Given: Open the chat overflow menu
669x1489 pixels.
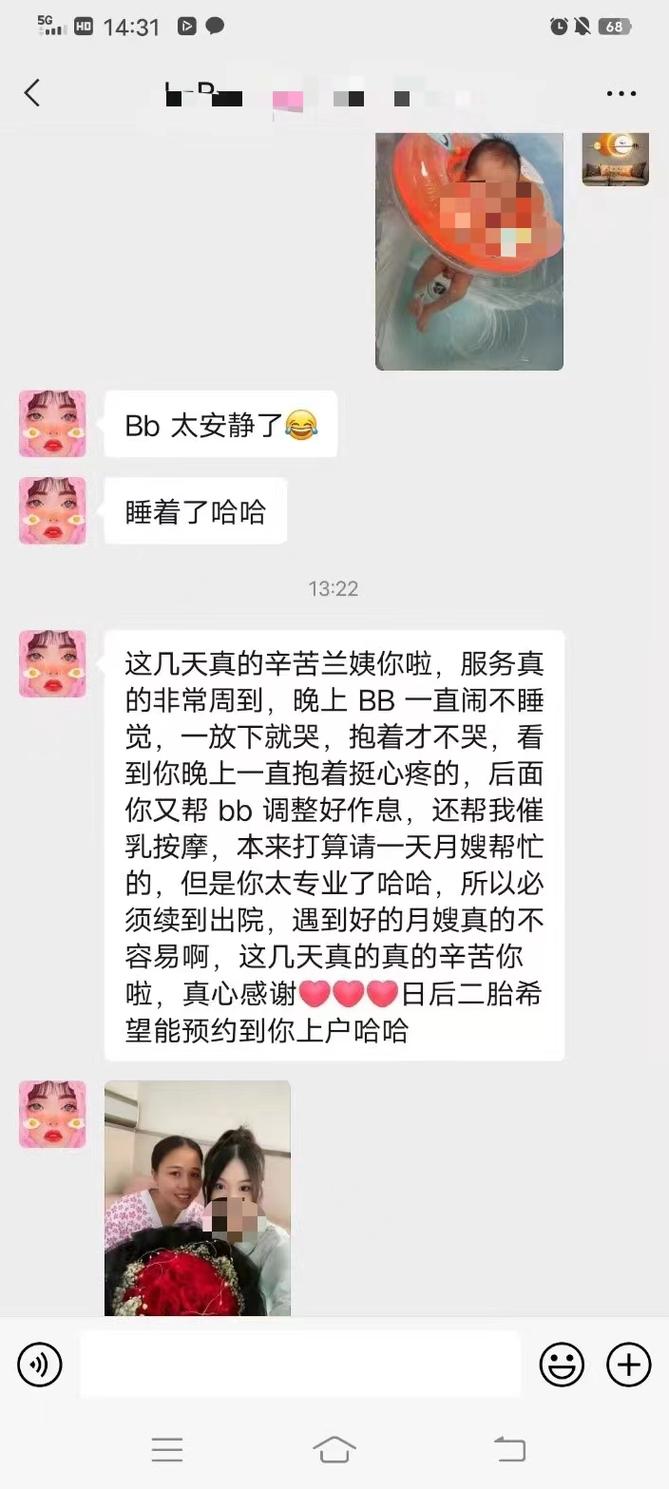Looking at the screenshot, I should 621,94.
